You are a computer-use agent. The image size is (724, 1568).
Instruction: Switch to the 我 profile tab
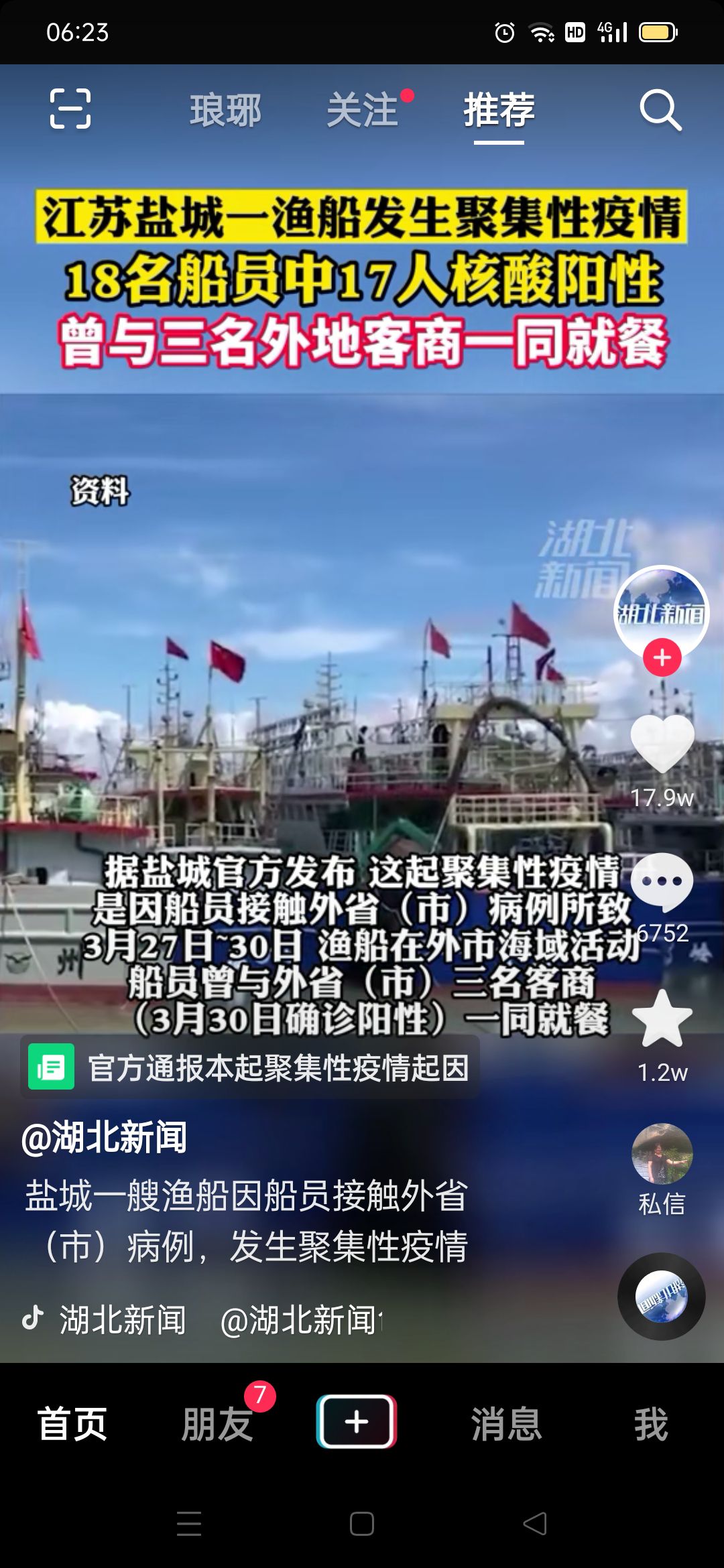click(x=652, y=1424)
